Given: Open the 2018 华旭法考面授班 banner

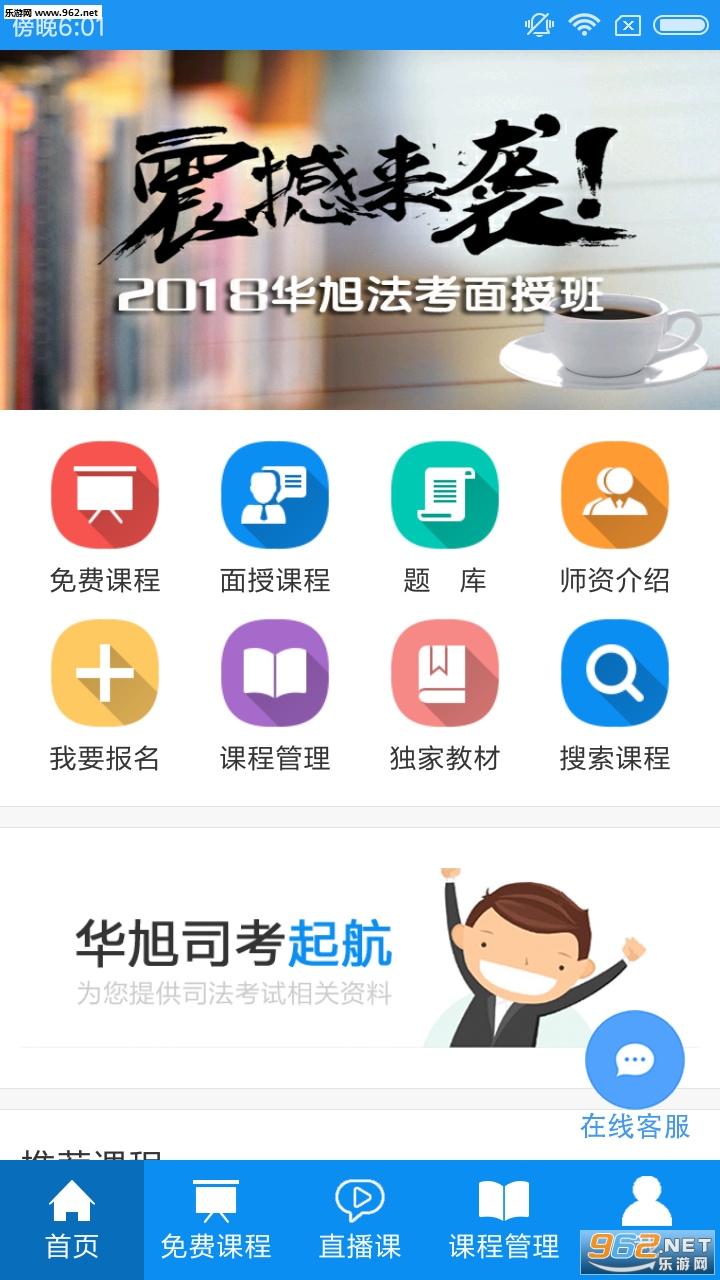Looking at the screenshot, I should click(x=360, y=230).
